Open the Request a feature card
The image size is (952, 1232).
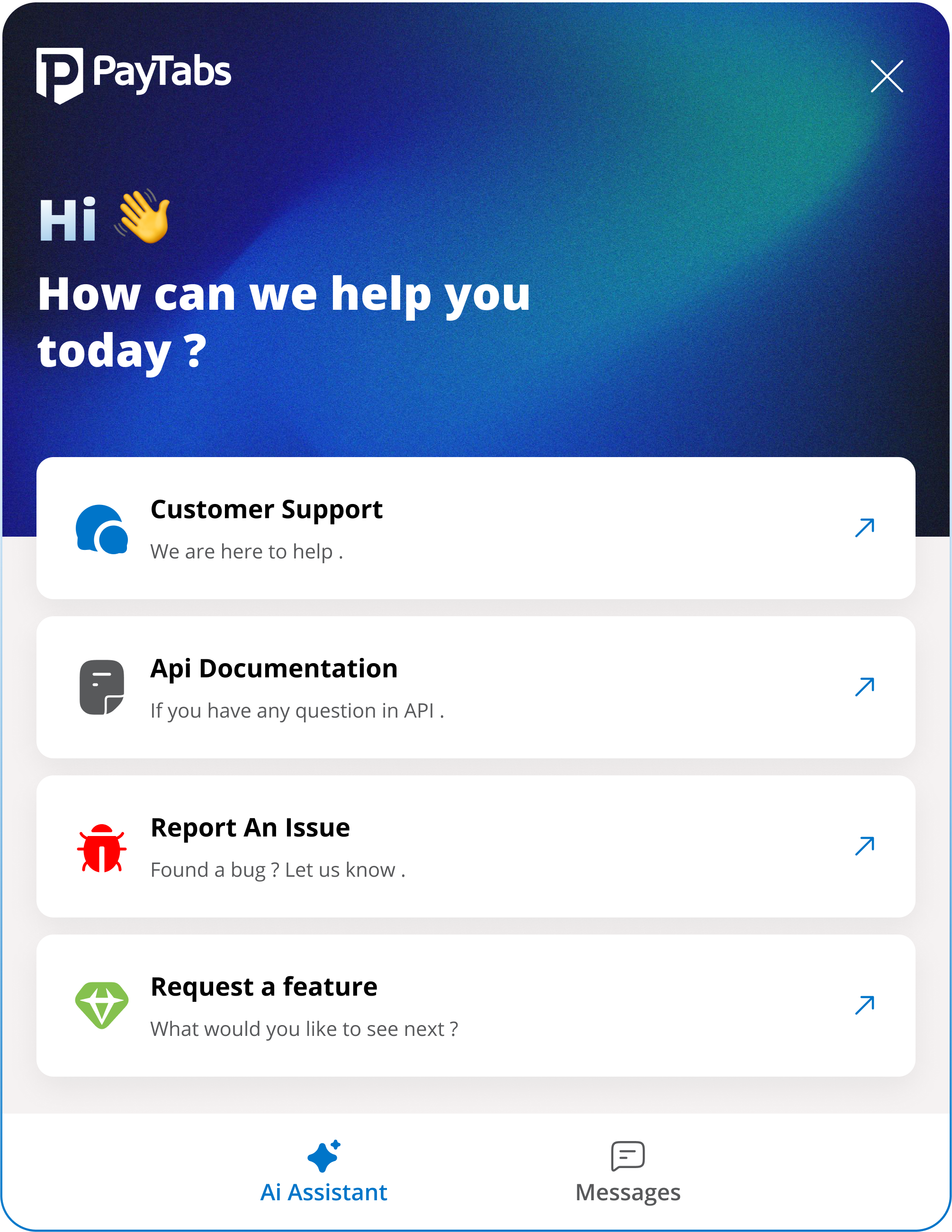pos(475,1005)
